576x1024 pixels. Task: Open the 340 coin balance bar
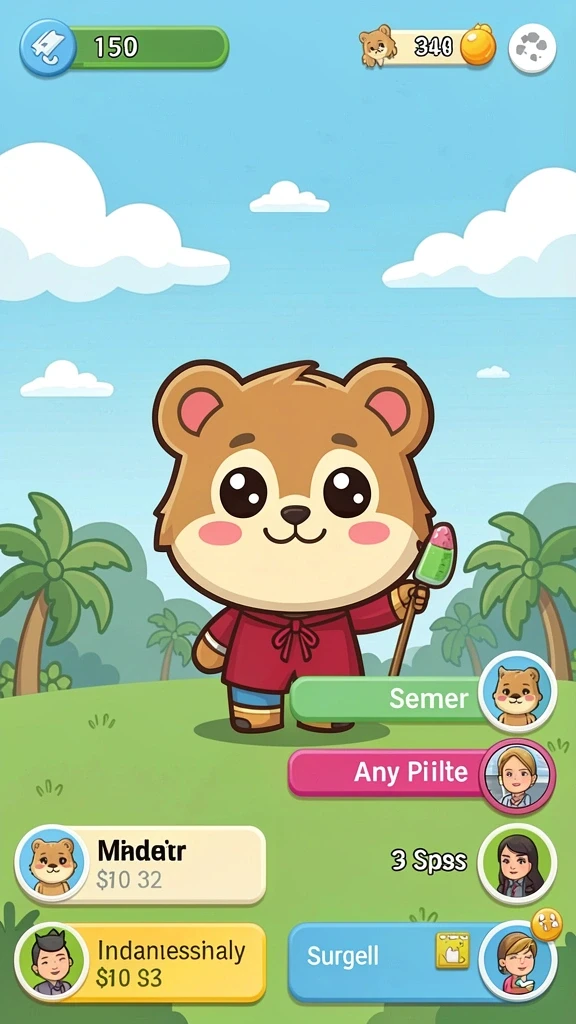point(428,47)
